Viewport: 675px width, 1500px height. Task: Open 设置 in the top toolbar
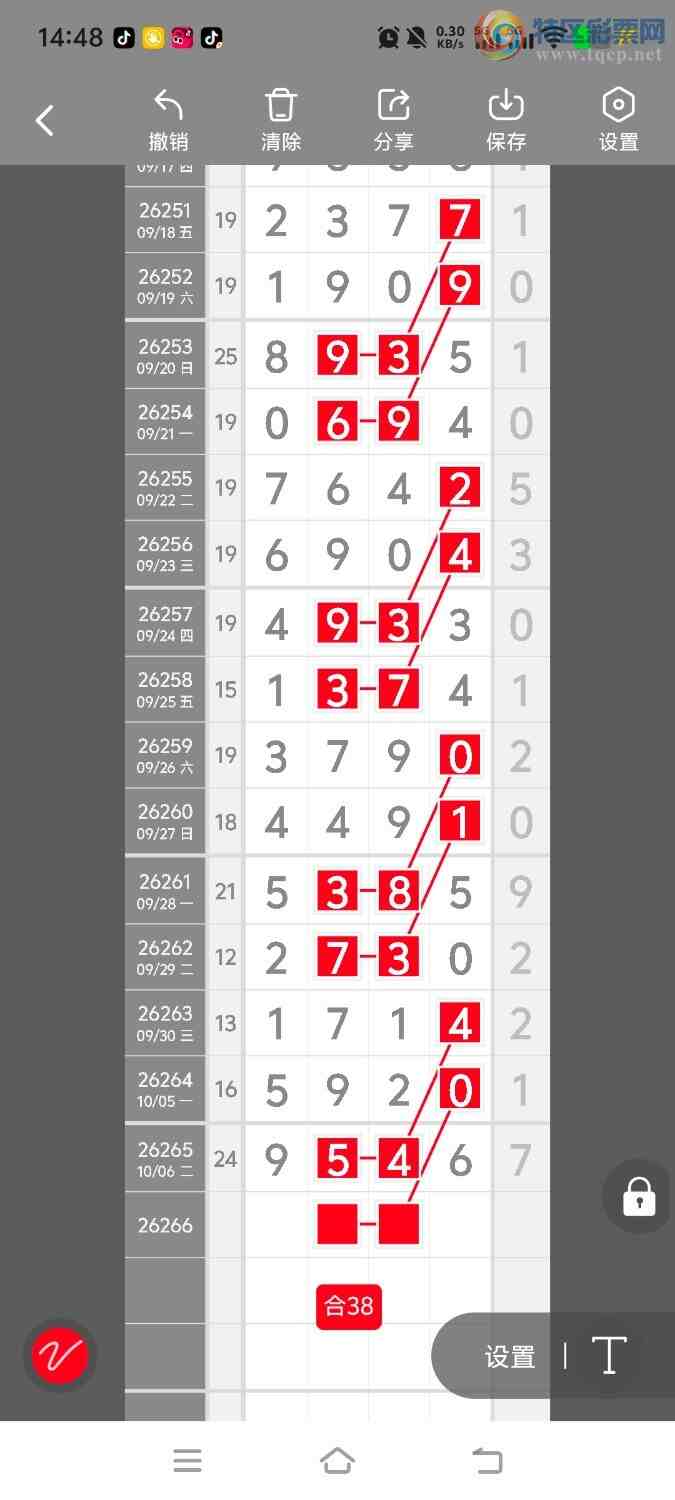[618, 120]
